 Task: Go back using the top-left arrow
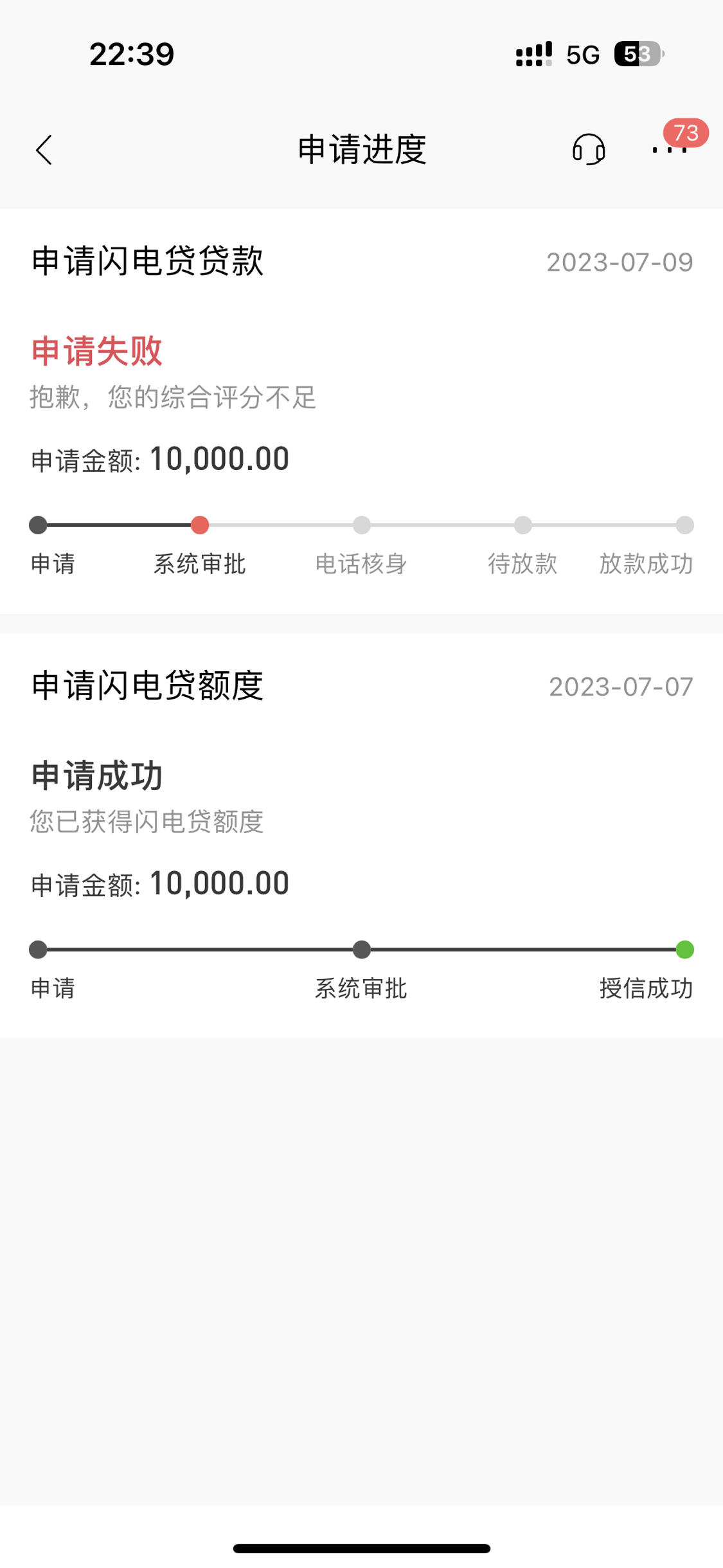coord(44,150)
